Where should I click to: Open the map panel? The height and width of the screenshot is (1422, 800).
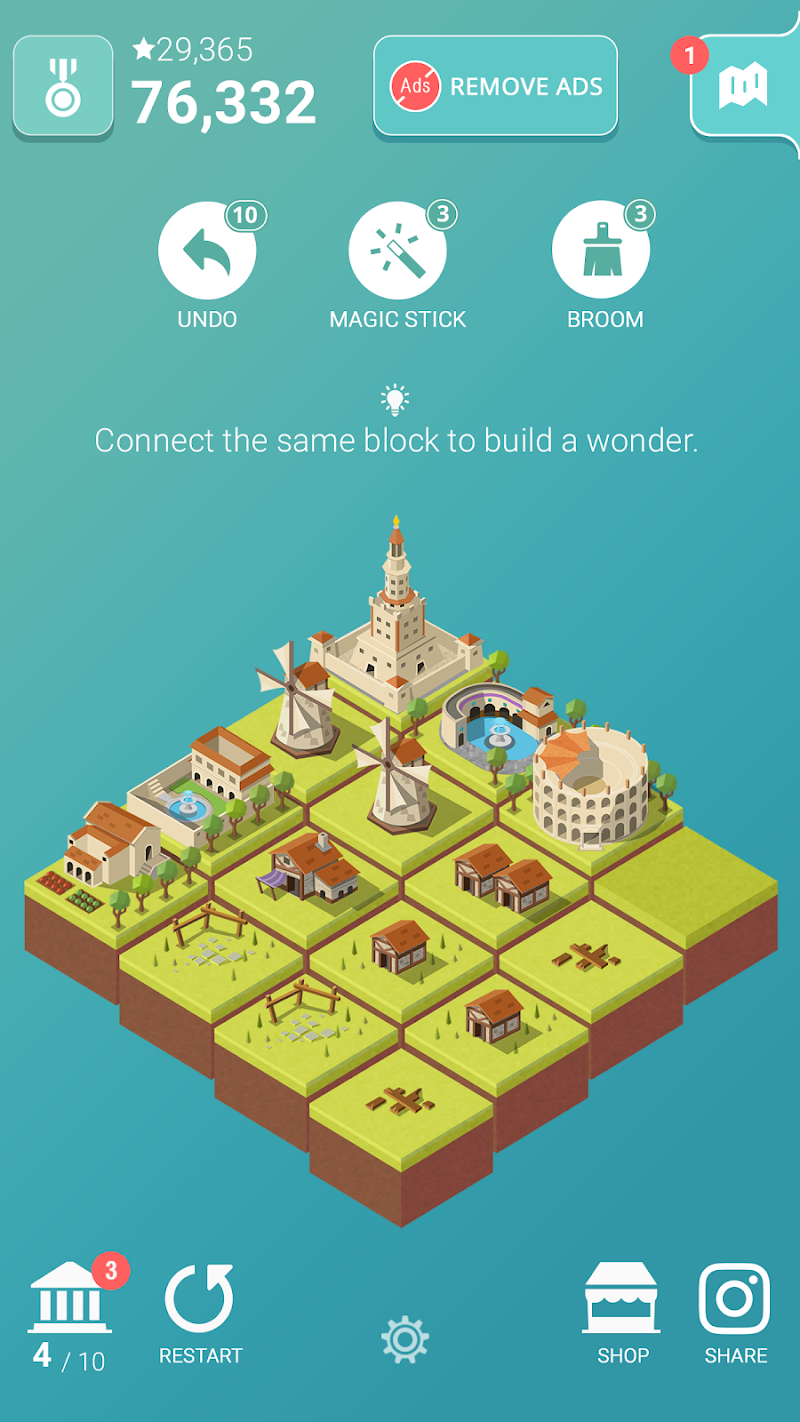pos(743,87)
